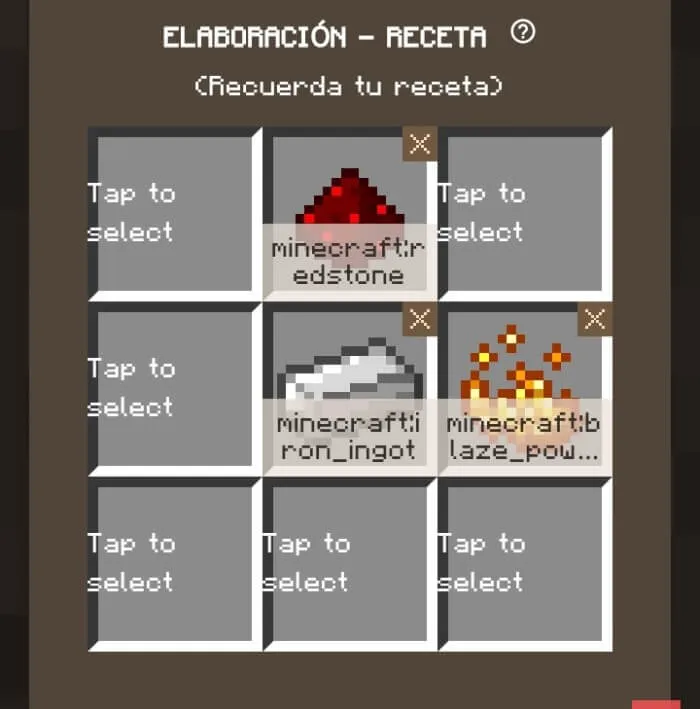700x709 pixels.
Task: Select an item for the top-left slot
Action: [173, 213]
